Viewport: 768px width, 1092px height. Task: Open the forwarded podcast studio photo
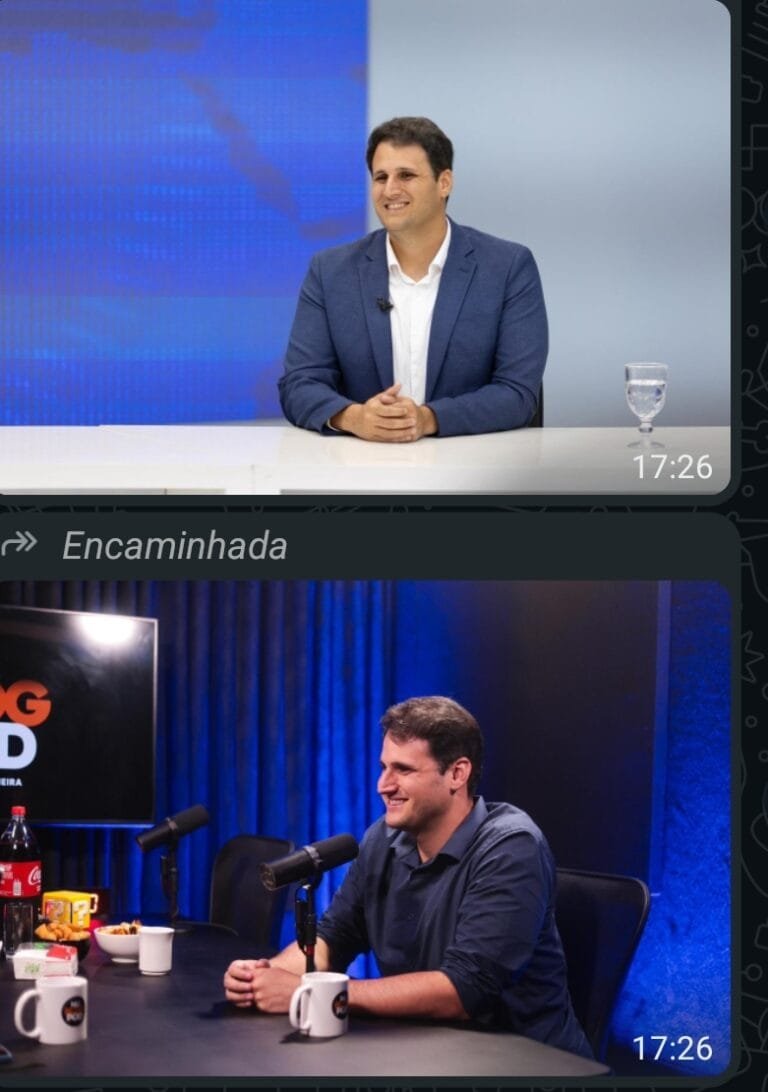click(x=365, y=828)
